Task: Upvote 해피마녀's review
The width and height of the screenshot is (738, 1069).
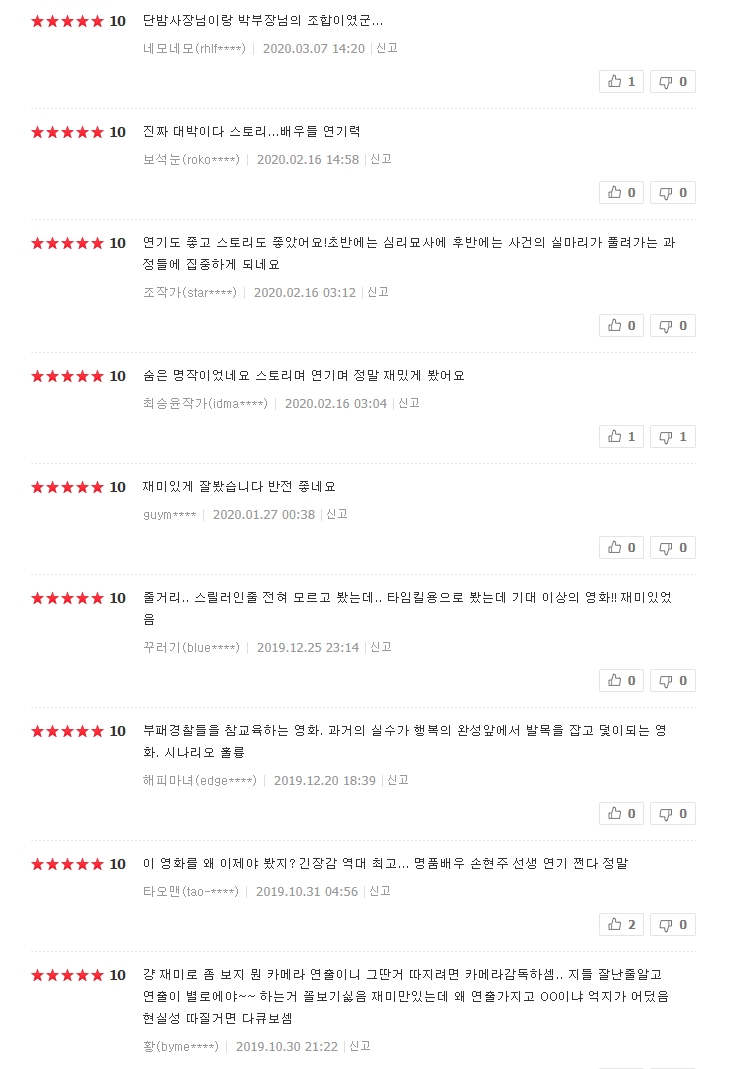Action: [622, 814]
